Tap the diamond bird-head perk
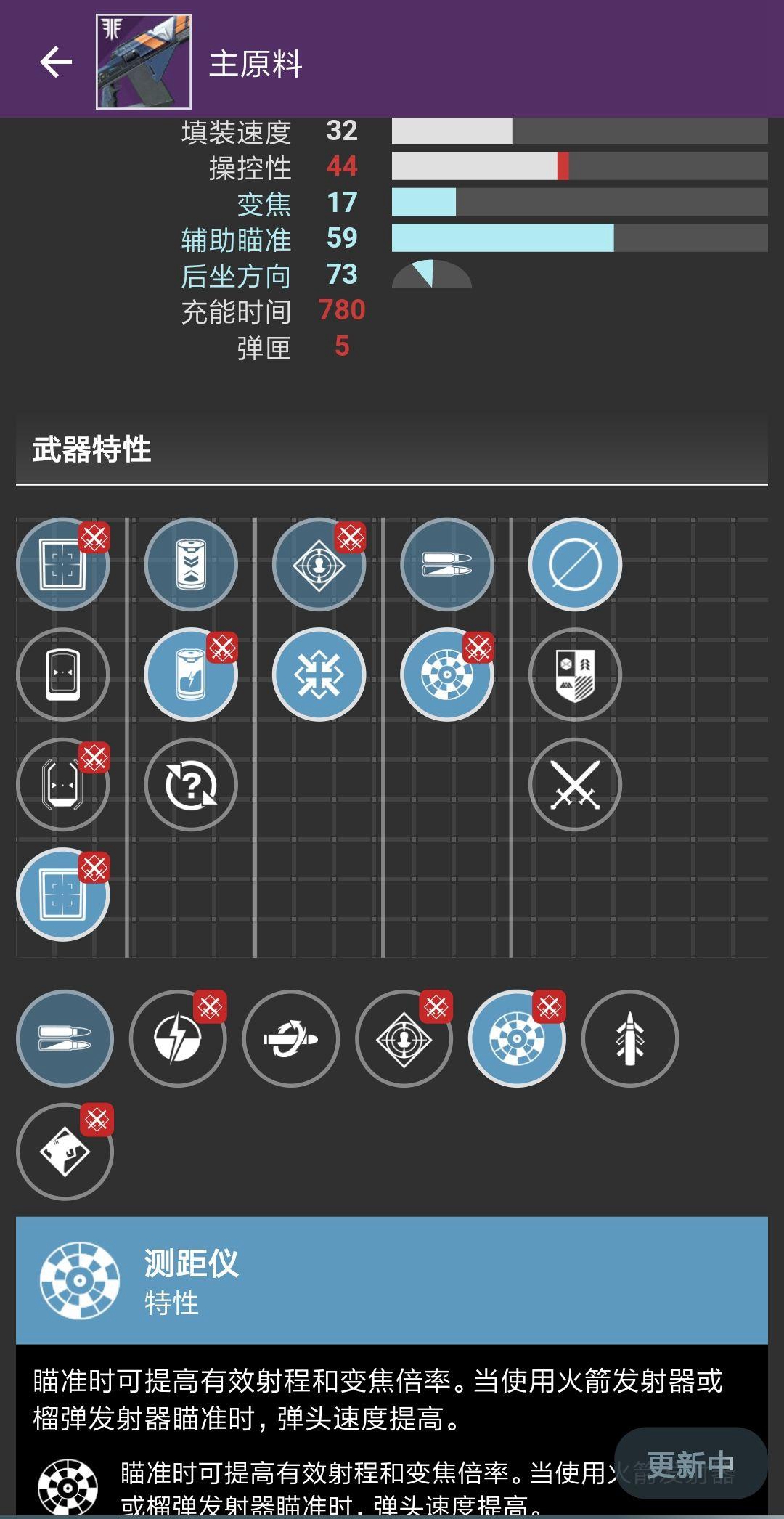Screen dimensions: 784x1519 pos(65,1152)
